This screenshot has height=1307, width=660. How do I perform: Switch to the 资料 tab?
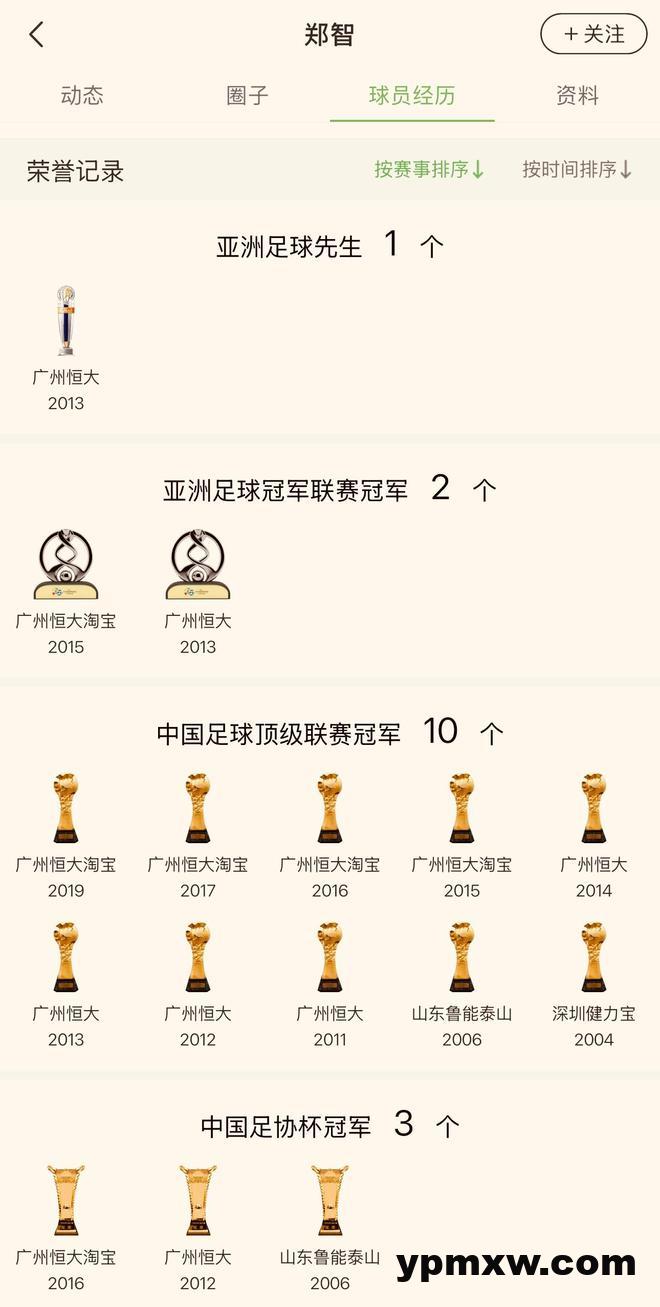(x=577, y=96)
